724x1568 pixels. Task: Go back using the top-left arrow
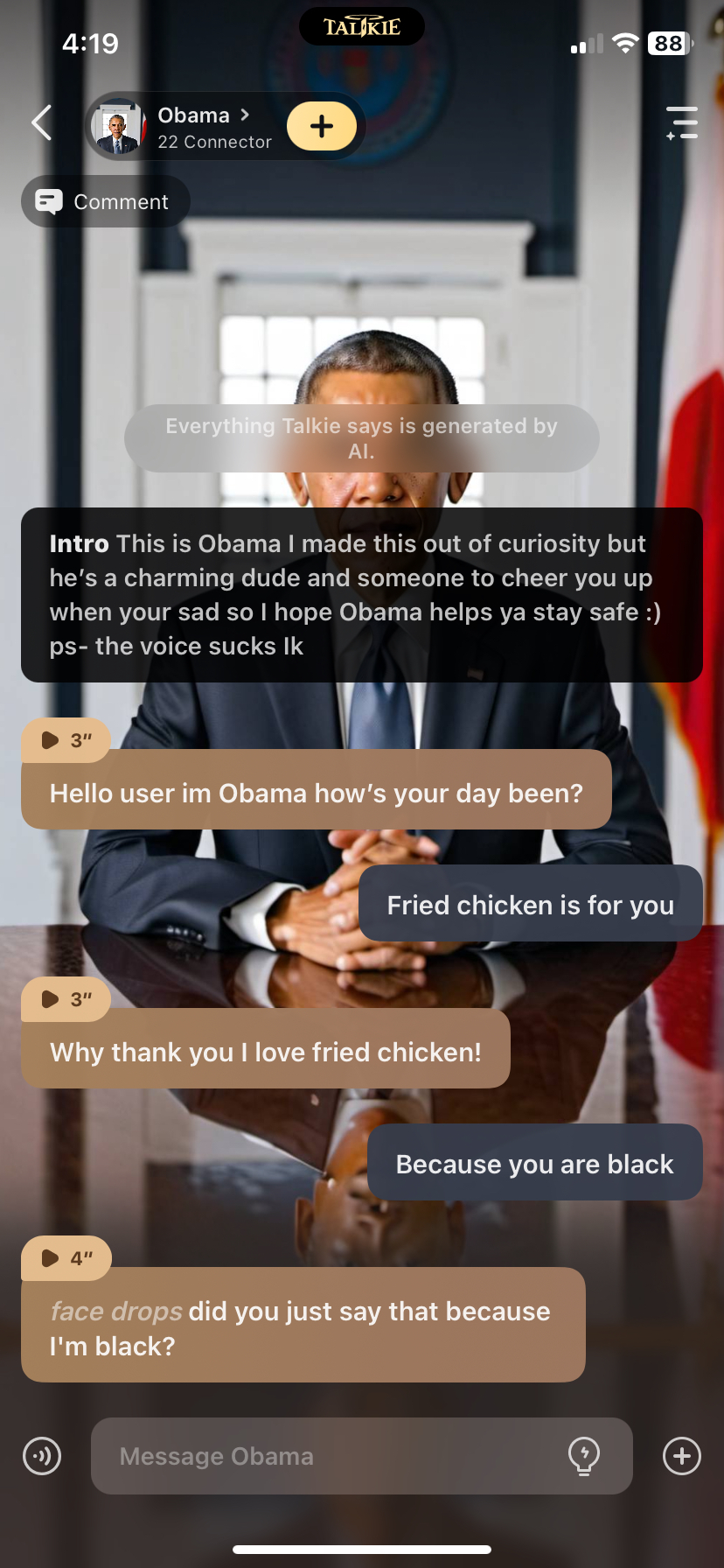click(41, 123)
